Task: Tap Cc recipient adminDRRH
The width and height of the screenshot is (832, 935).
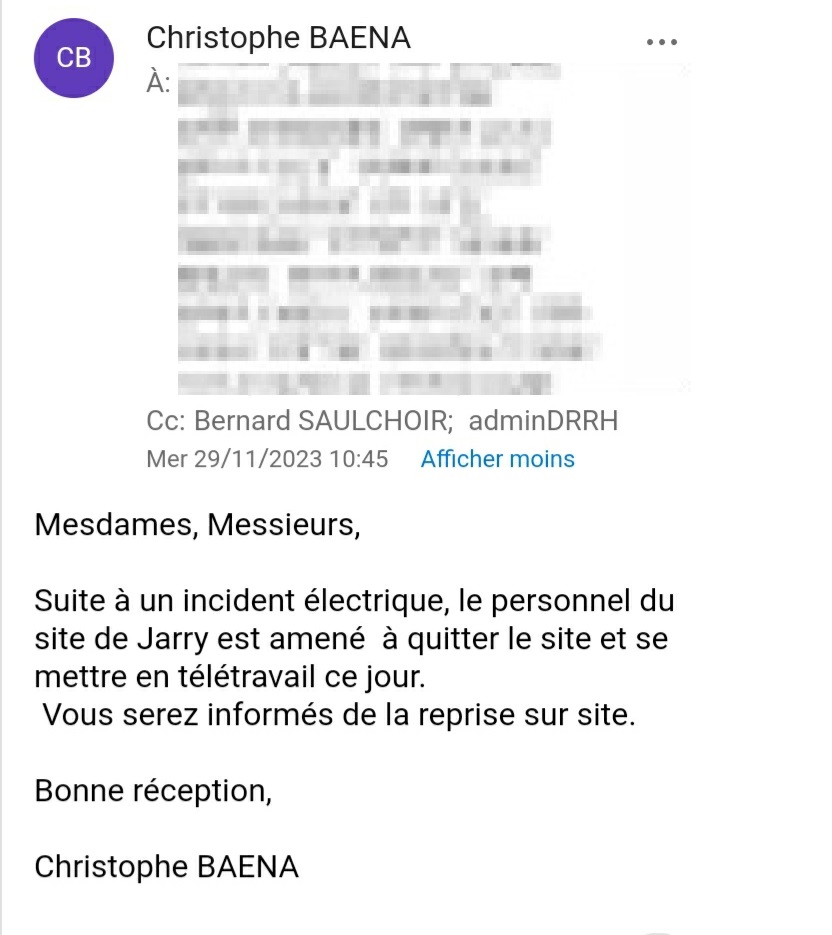Action: (543, 421)
